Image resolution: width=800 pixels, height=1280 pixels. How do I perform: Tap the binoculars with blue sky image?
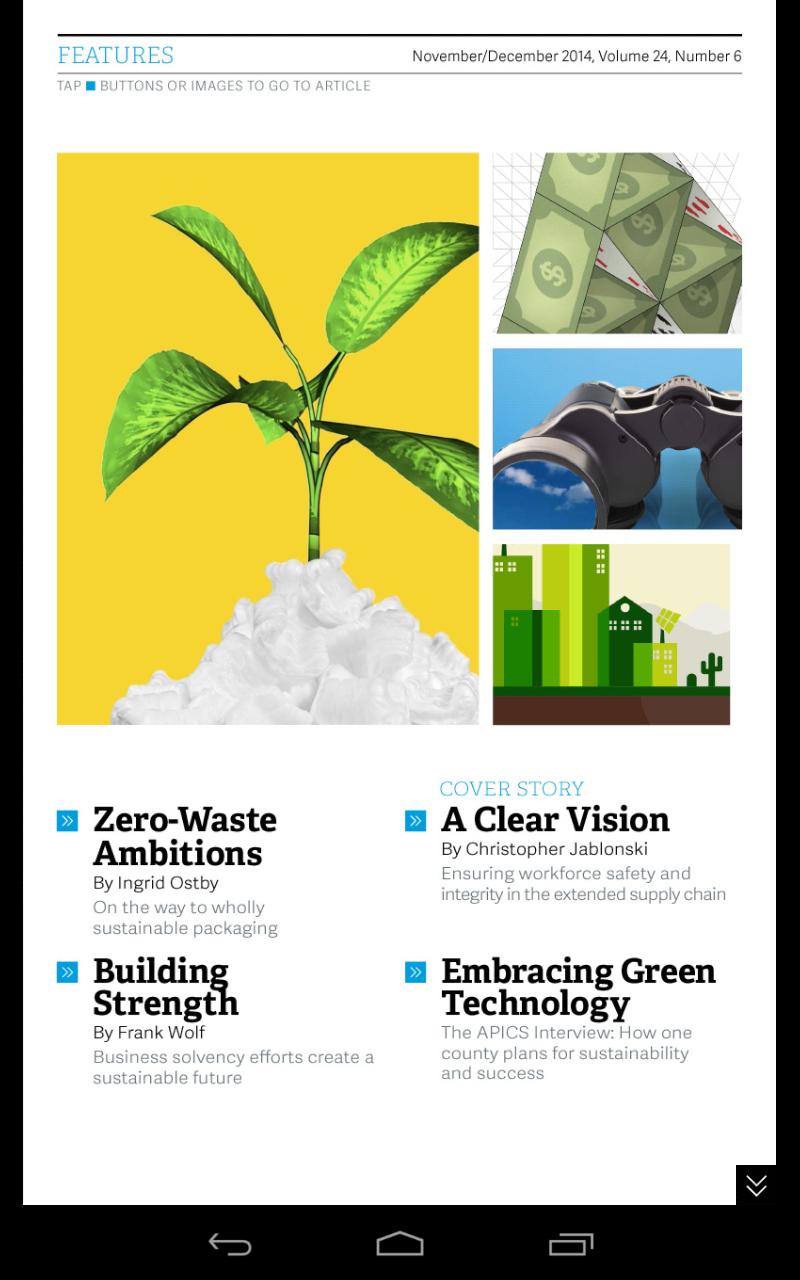point(615,437)
